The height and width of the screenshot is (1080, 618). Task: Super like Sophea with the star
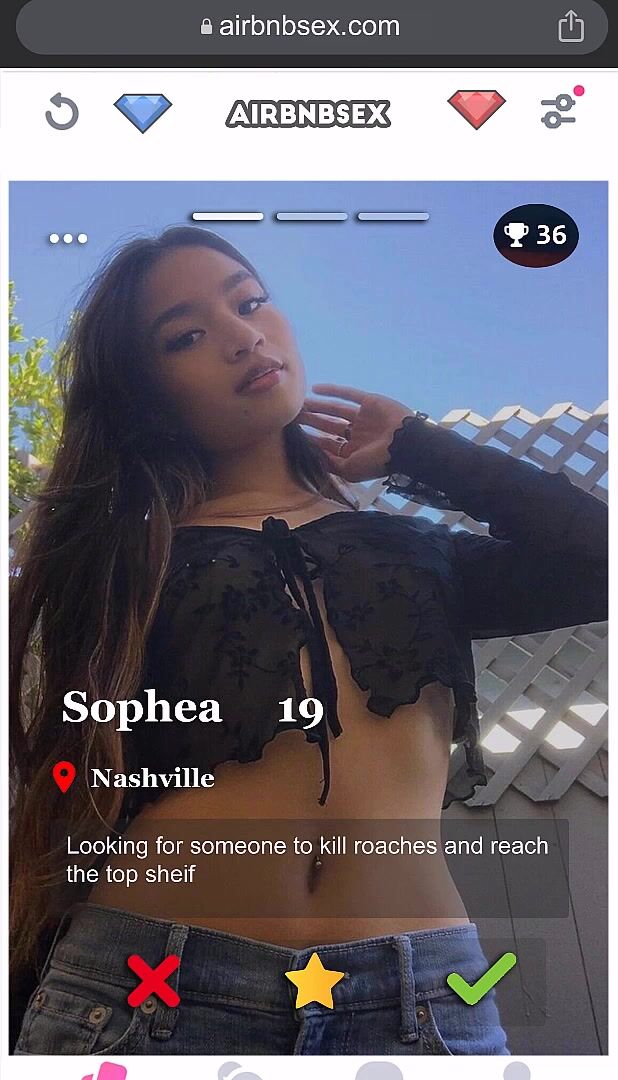[314, 981]
